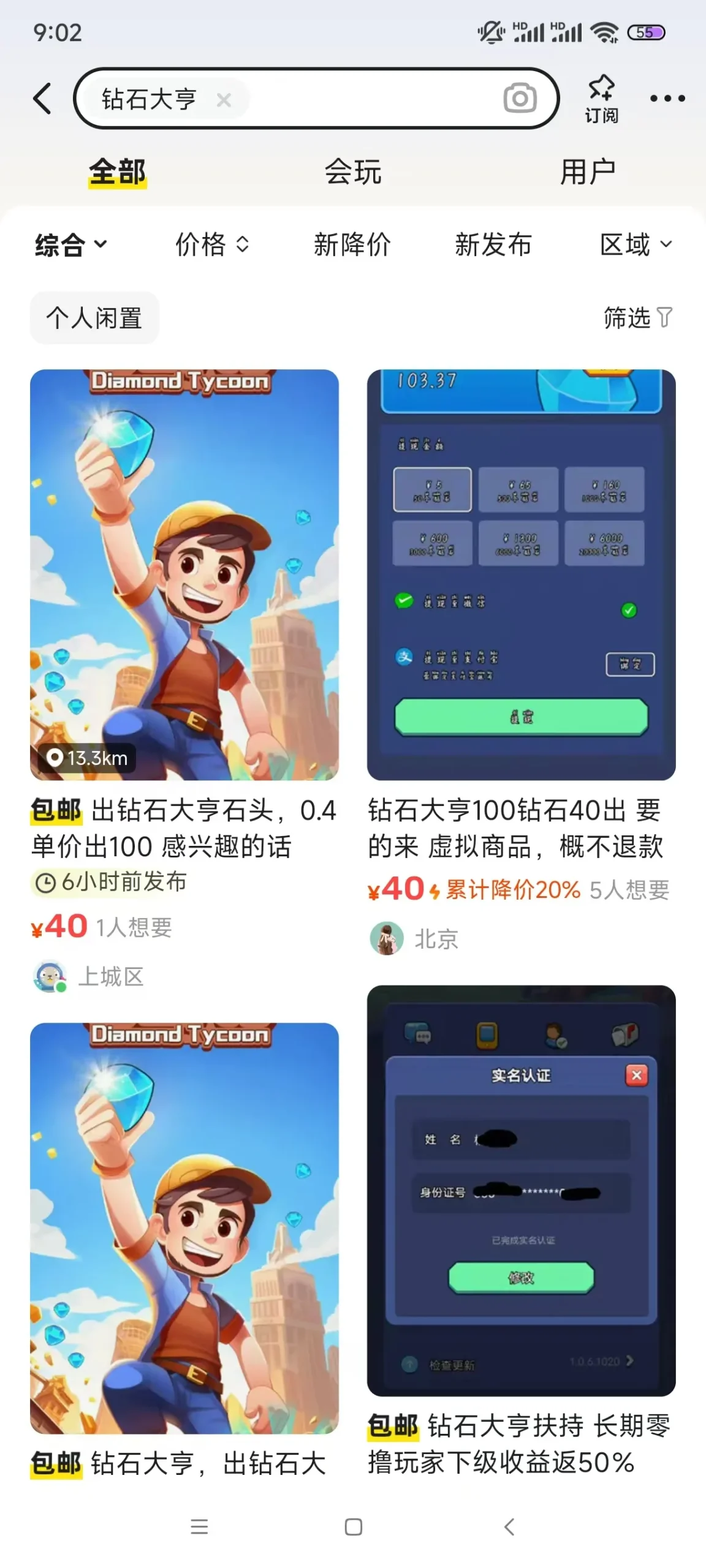Toggle the 个人闲置 filter chip

(x=94, y=317)
